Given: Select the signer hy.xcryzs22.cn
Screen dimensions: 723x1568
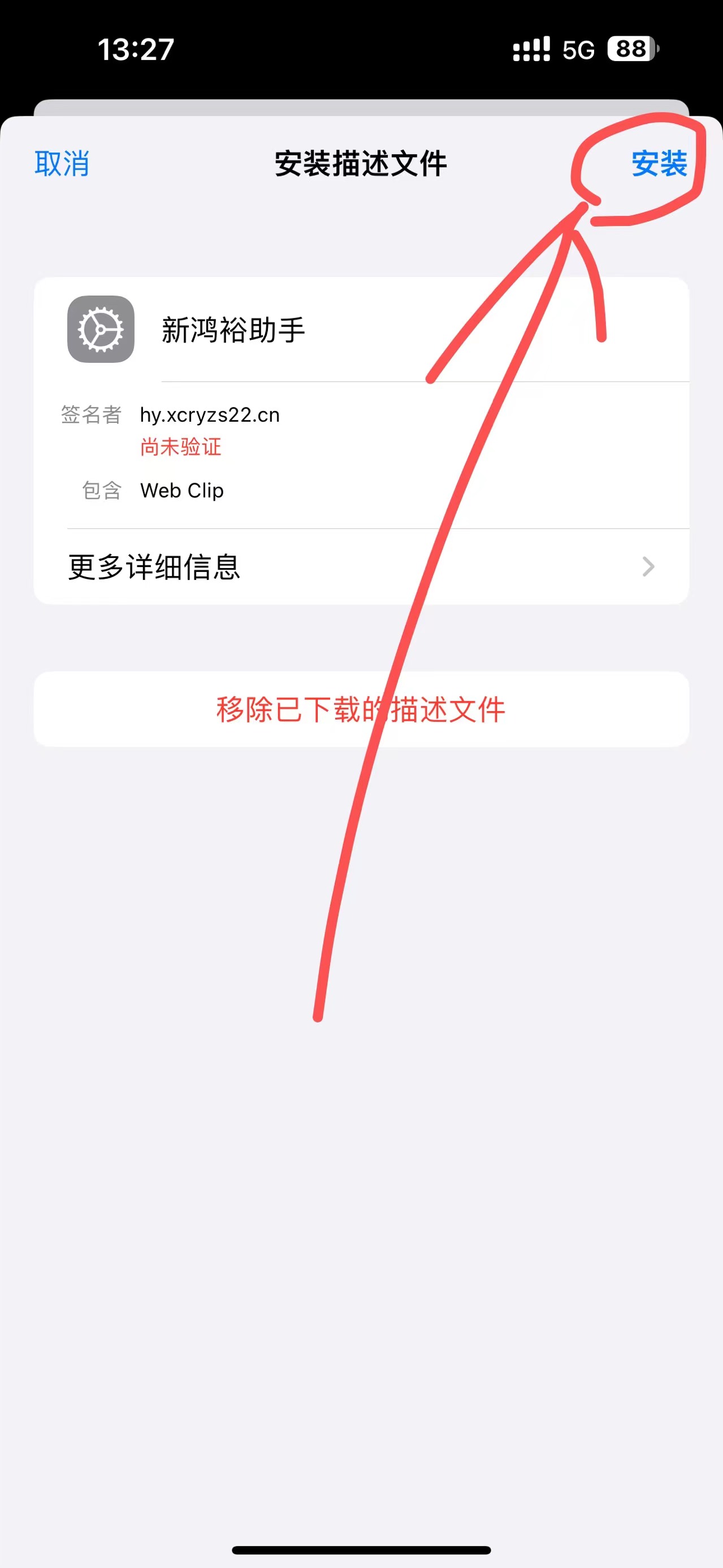Looking at the screenshot, I should click(x=209, y=415).
